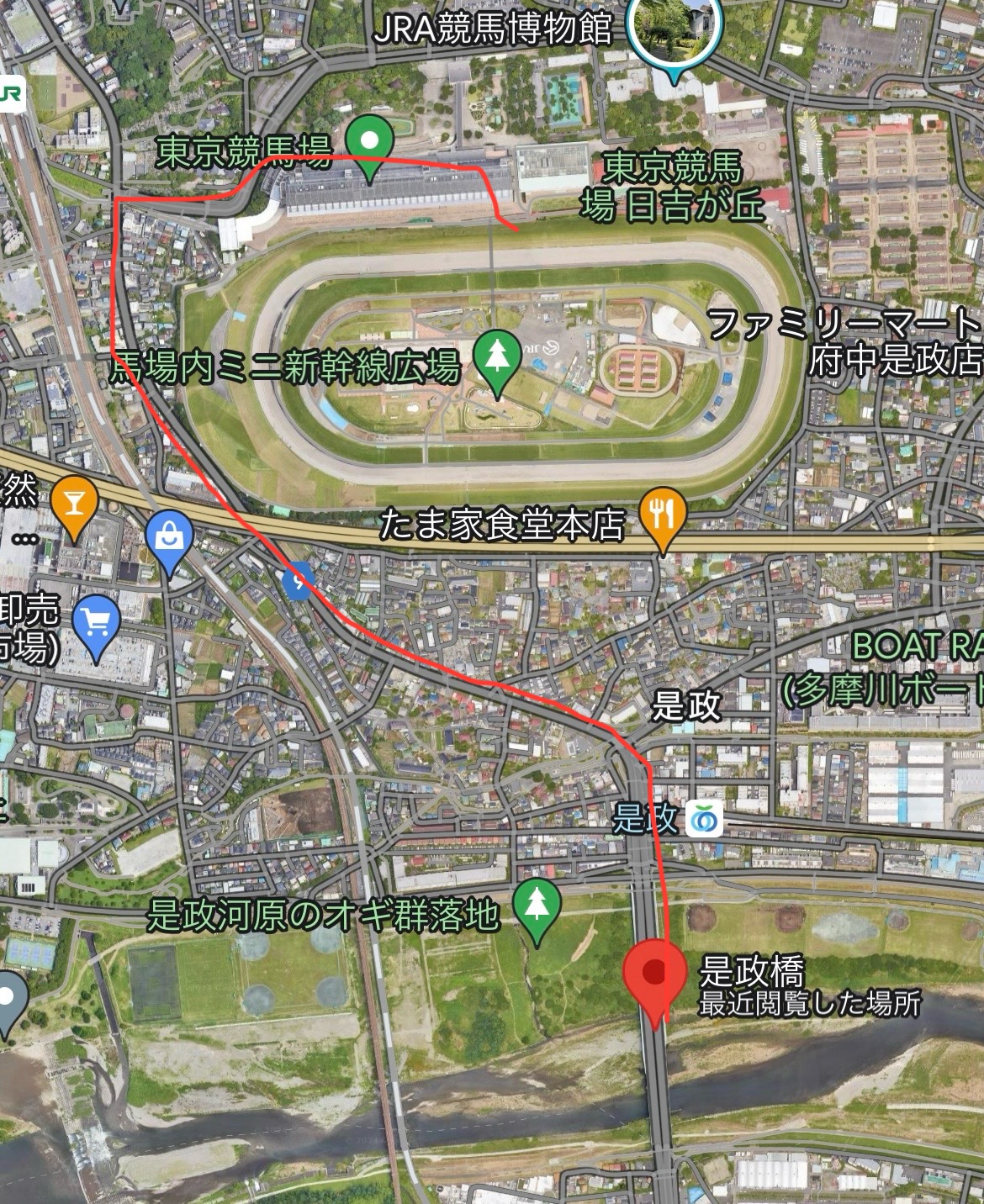Screen dimensions: 984x1204
Task: Open the JRA競馬博物館 photo marker
Action: coord(676,29)
